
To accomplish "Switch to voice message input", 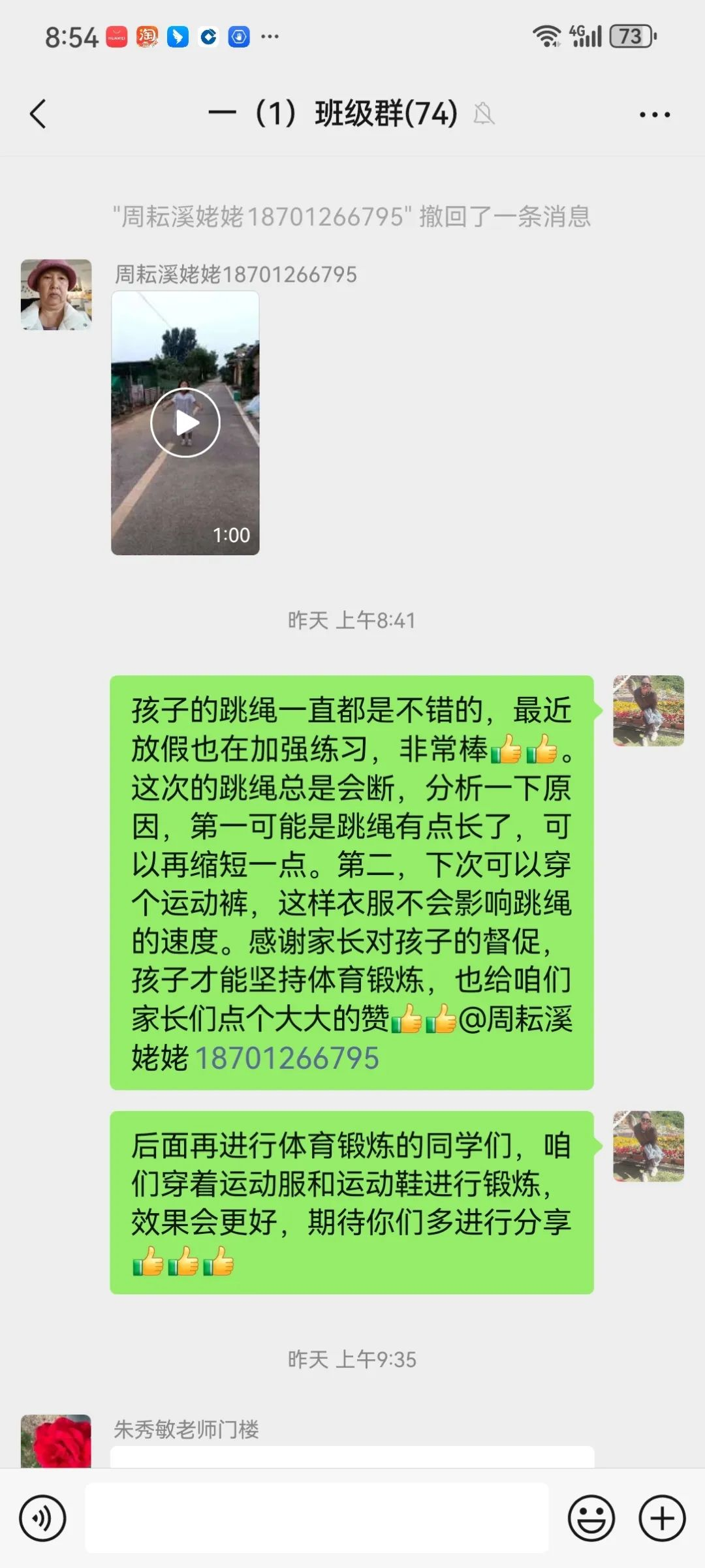I will pyautogui.click(x=43, y=1518).
